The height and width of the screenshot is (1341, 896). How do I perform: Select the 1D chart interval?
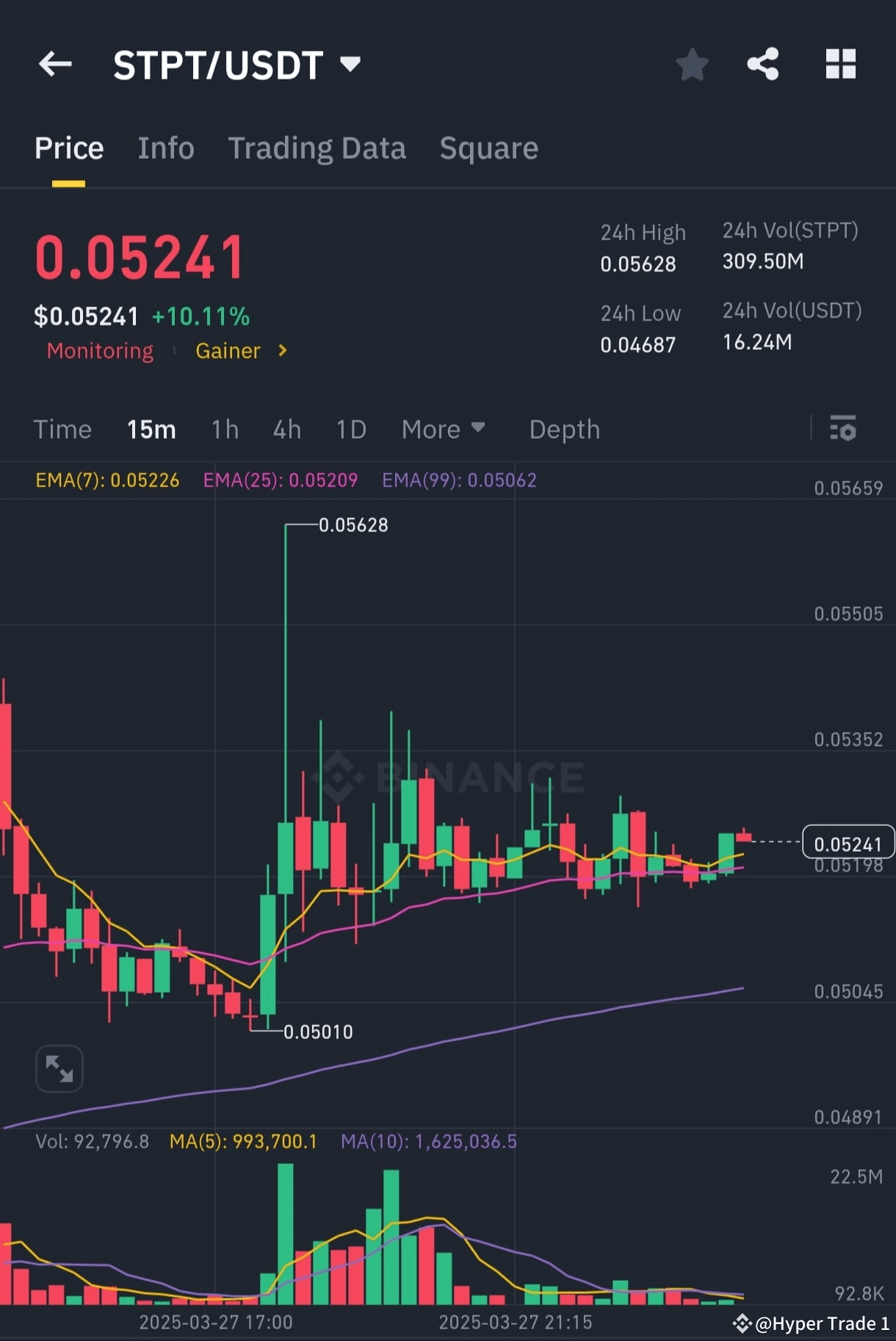pos(350,429)
